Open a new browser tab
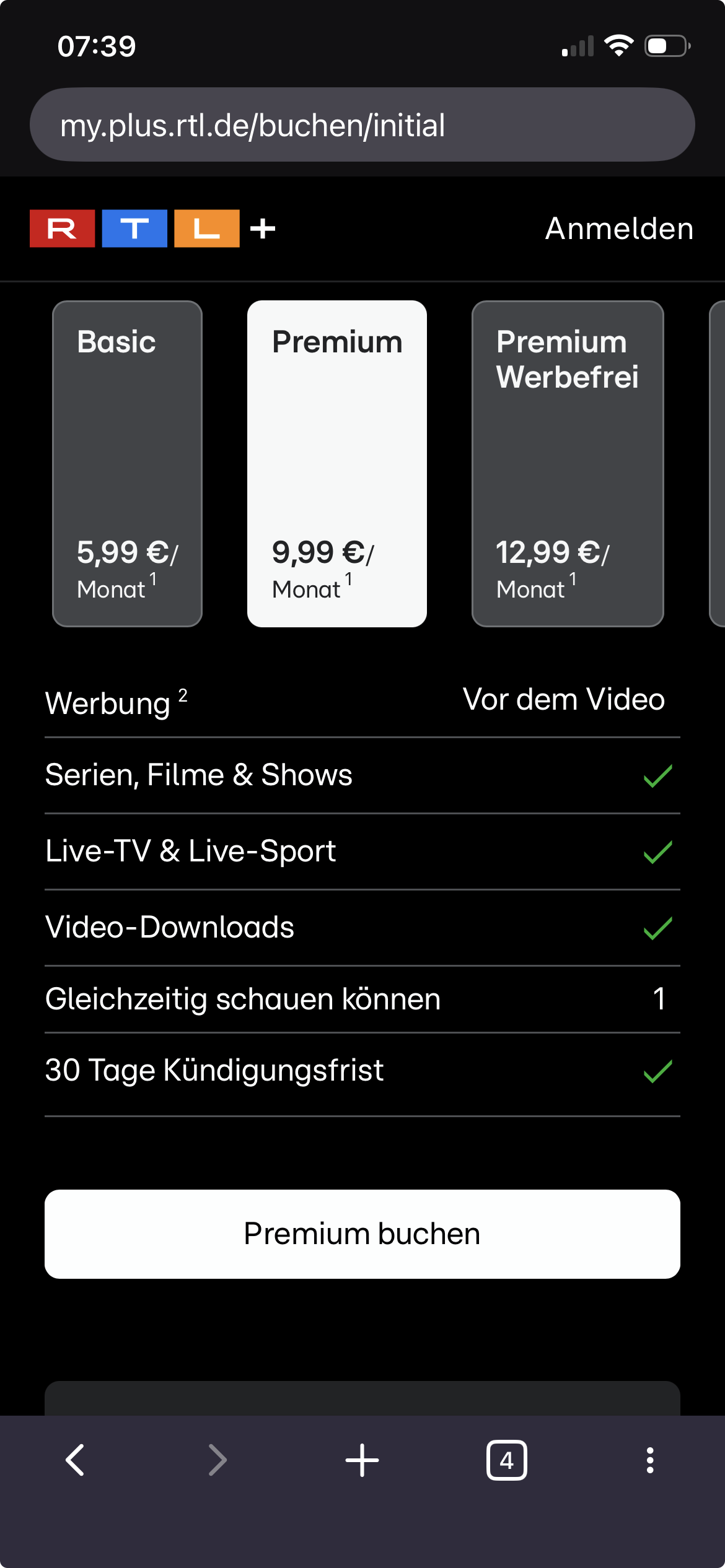The width and height of the screenshot is (725, 1568). coord(362,1460)
